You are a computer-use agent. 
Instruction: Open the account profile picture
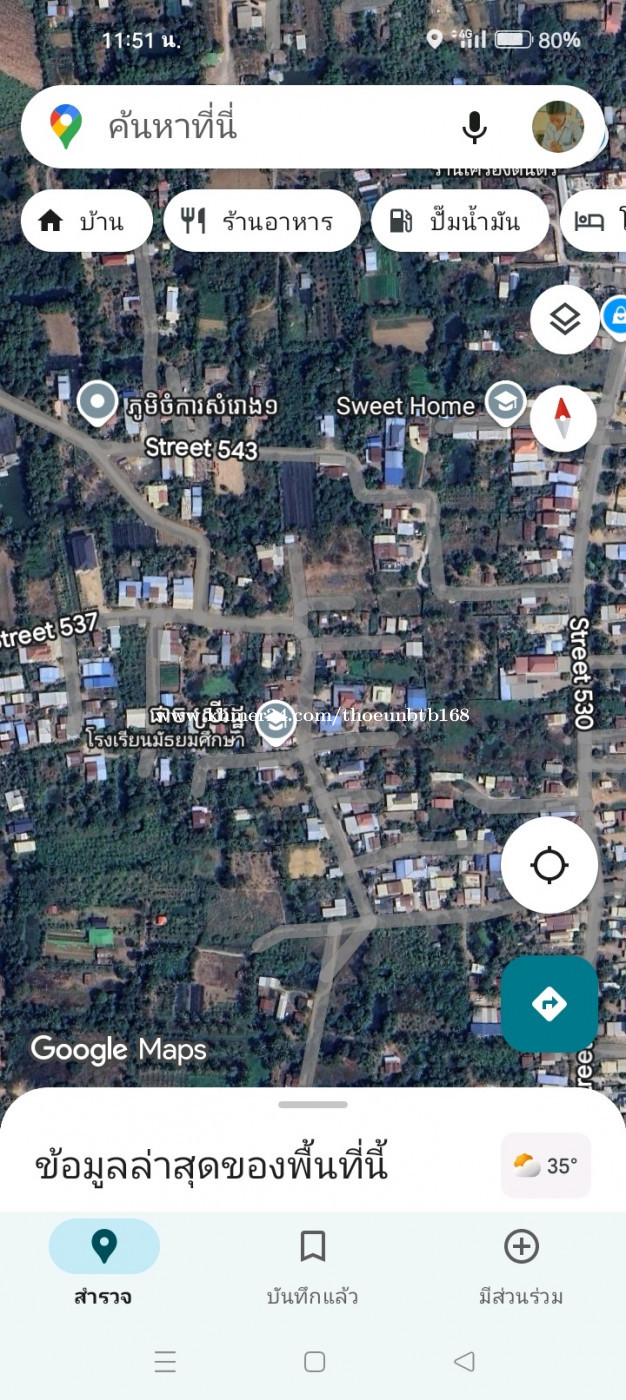558,127
